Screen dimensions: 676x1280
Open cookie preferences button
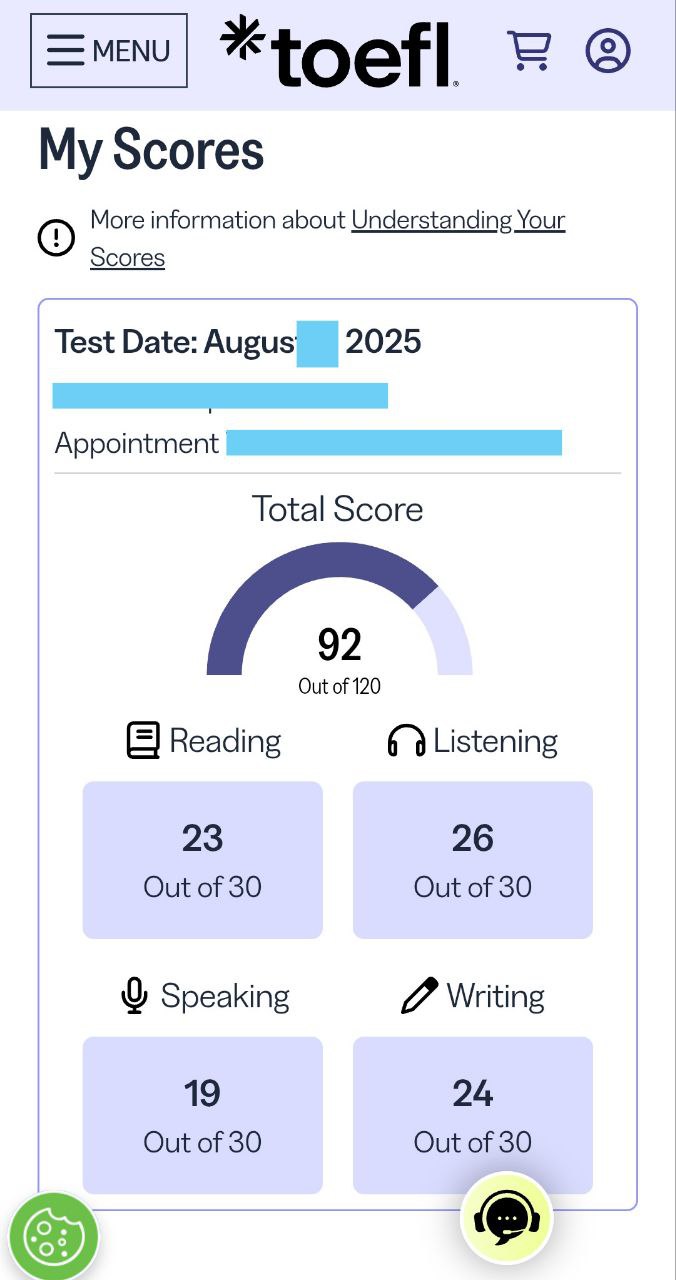click(x=54, y=1237)
